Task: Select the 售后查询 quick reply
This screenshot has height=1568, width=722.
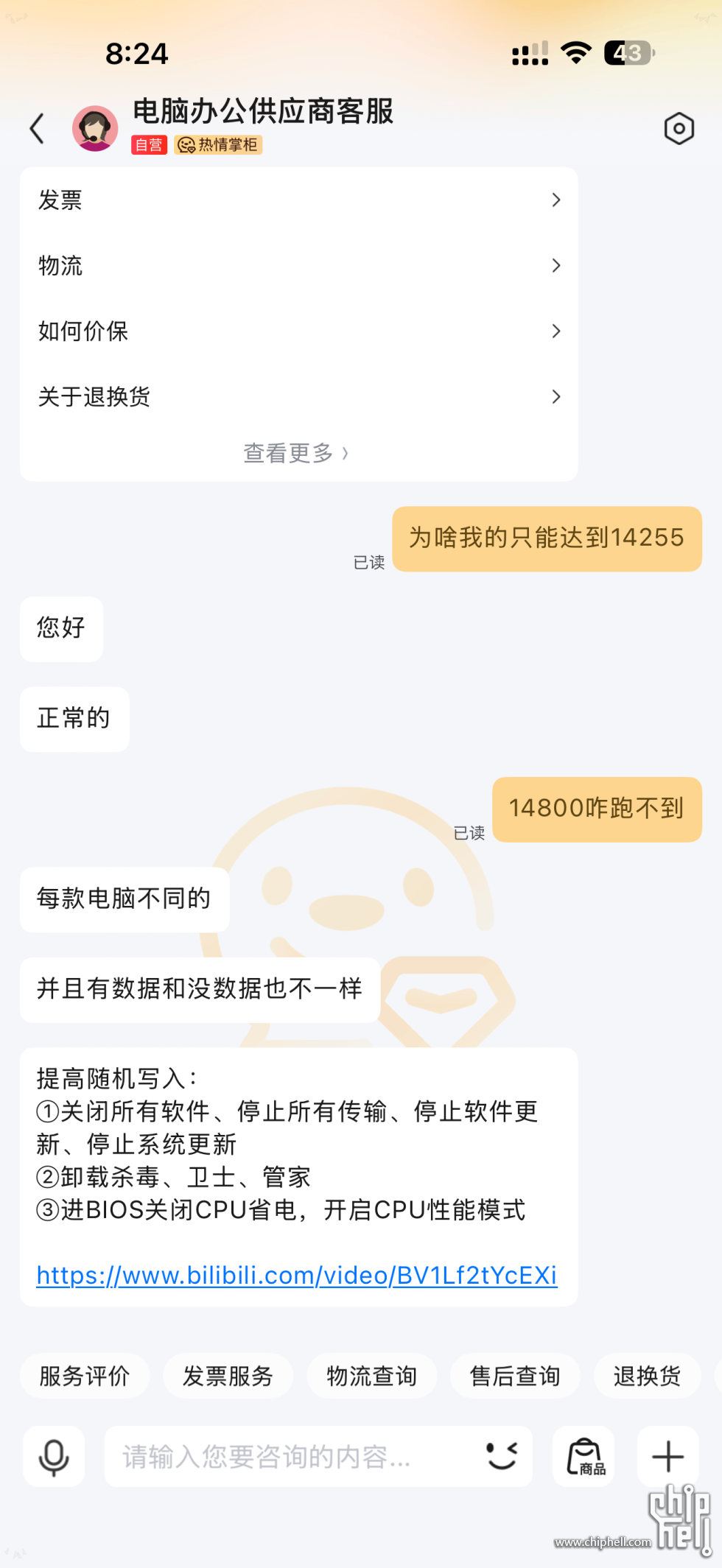Action: [515, 1376]
